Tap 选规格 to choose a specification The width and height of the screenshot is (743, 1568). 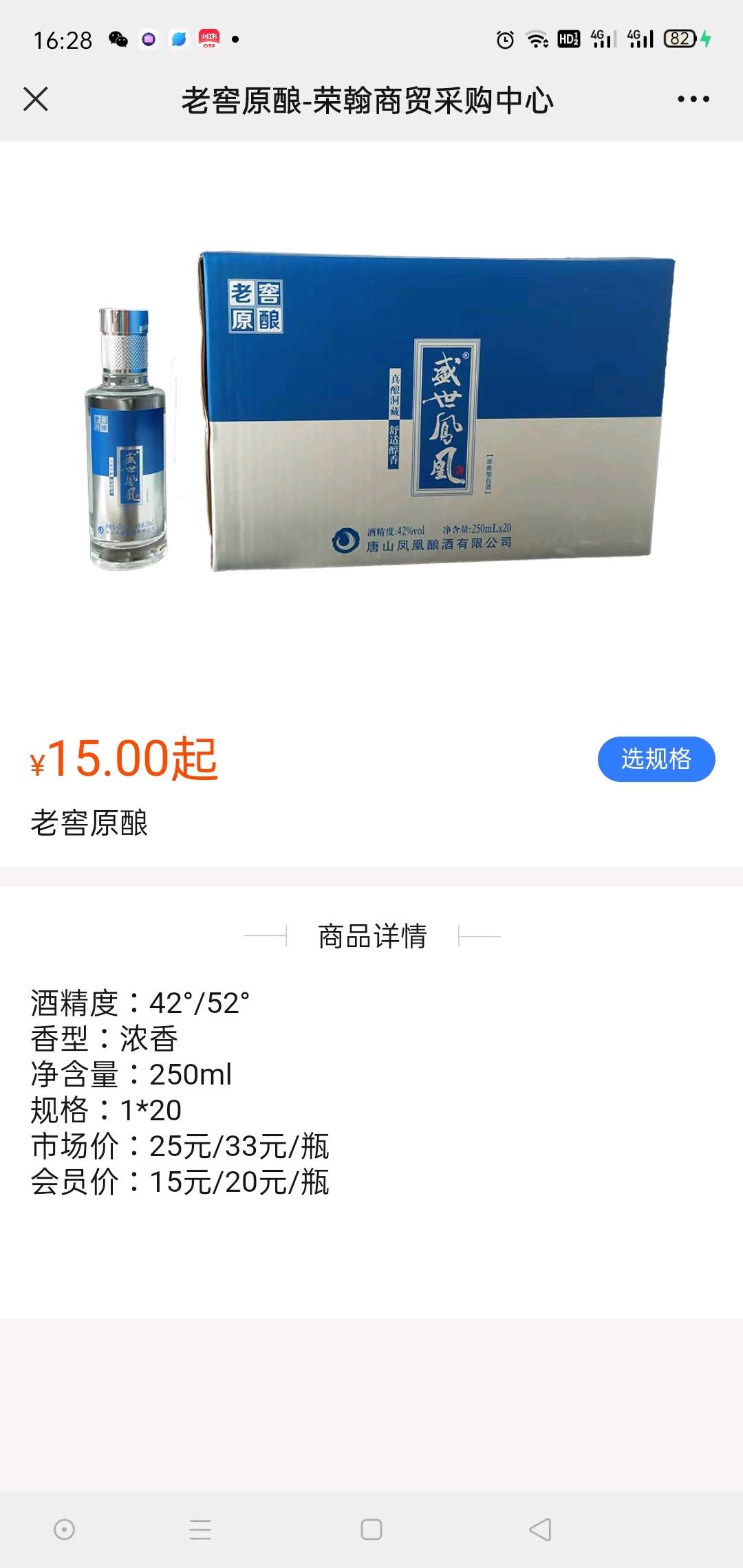coord(656,759)
